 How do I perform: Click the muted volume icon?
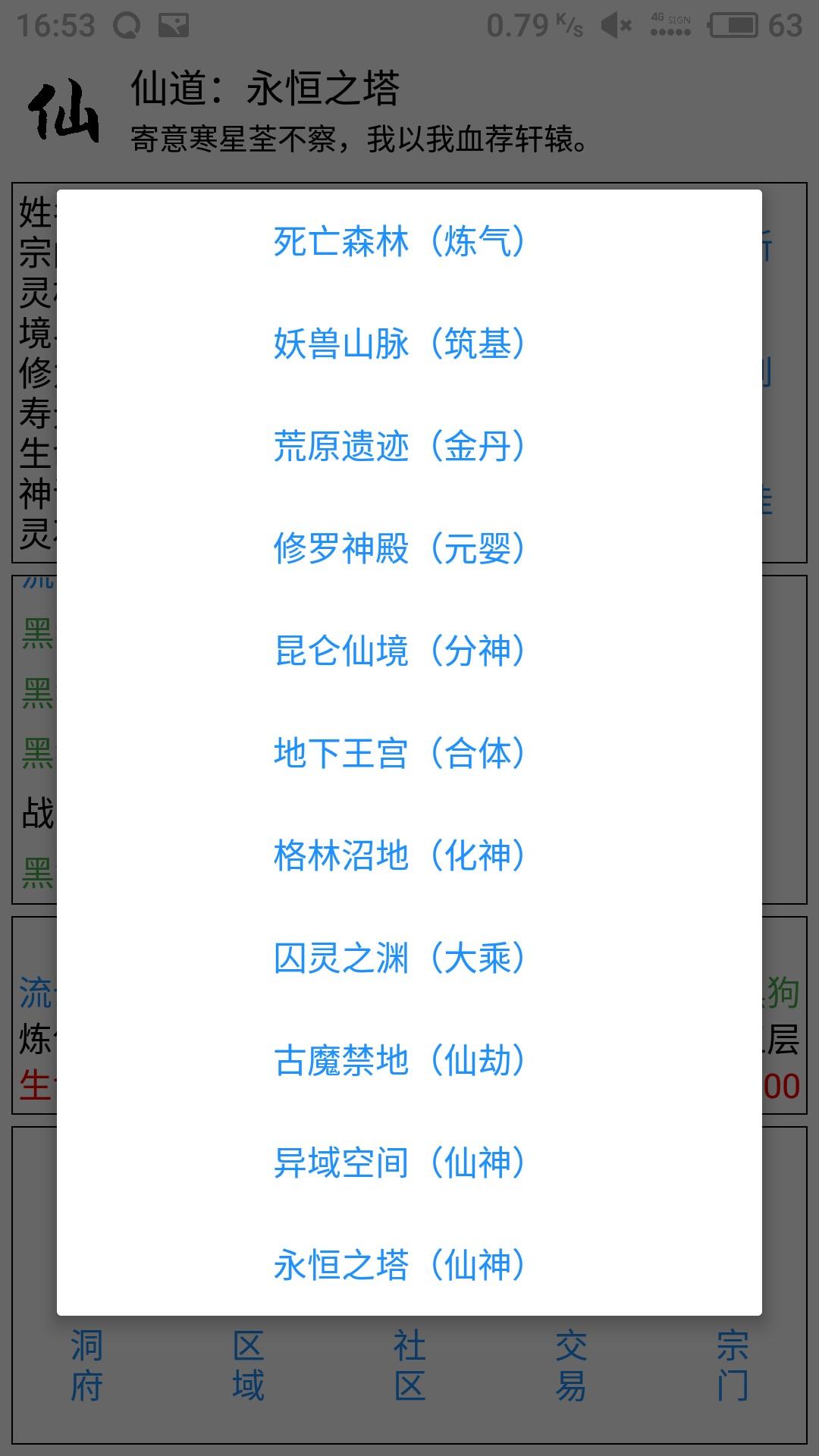tap(616, 23)
